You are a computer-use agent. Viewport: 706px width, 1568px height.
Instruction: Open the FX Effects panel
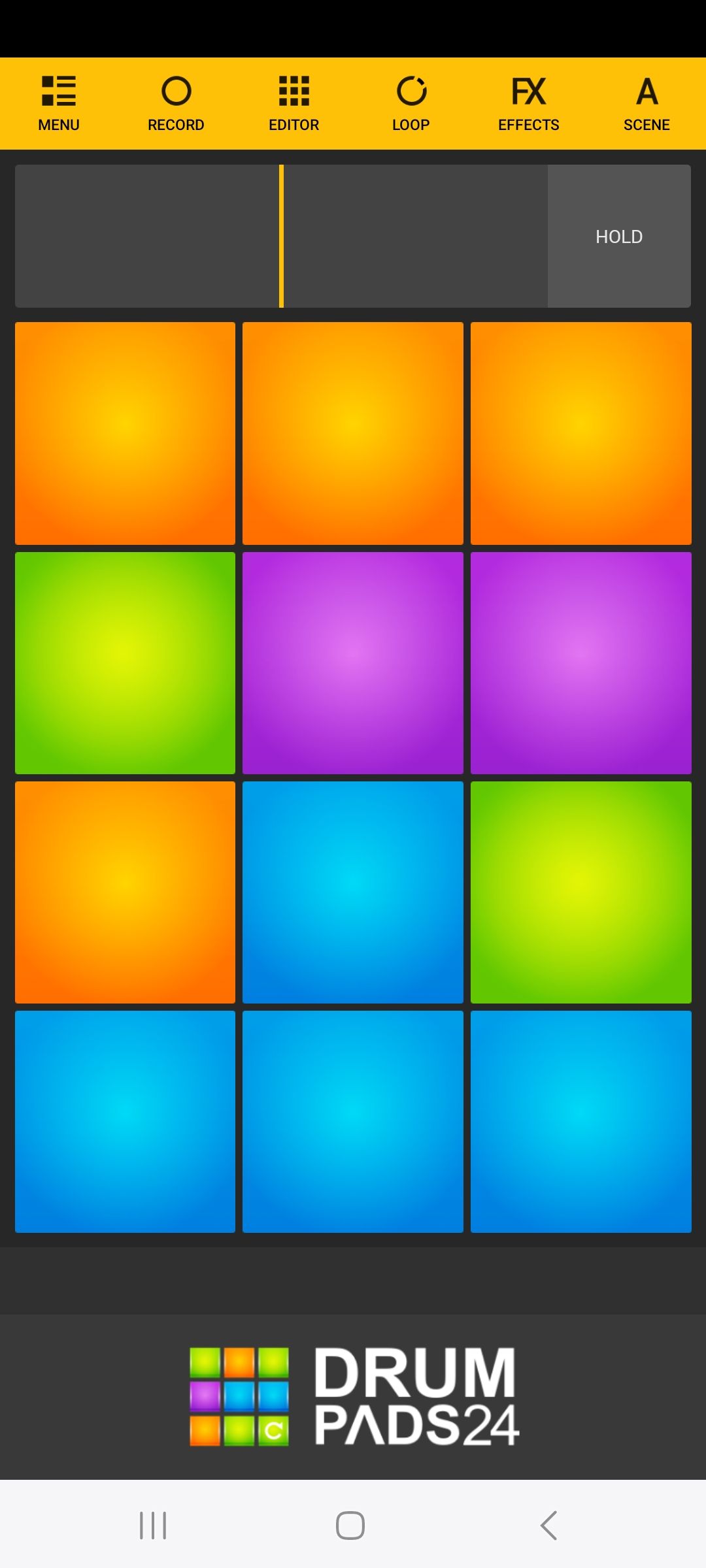(528, 104)
